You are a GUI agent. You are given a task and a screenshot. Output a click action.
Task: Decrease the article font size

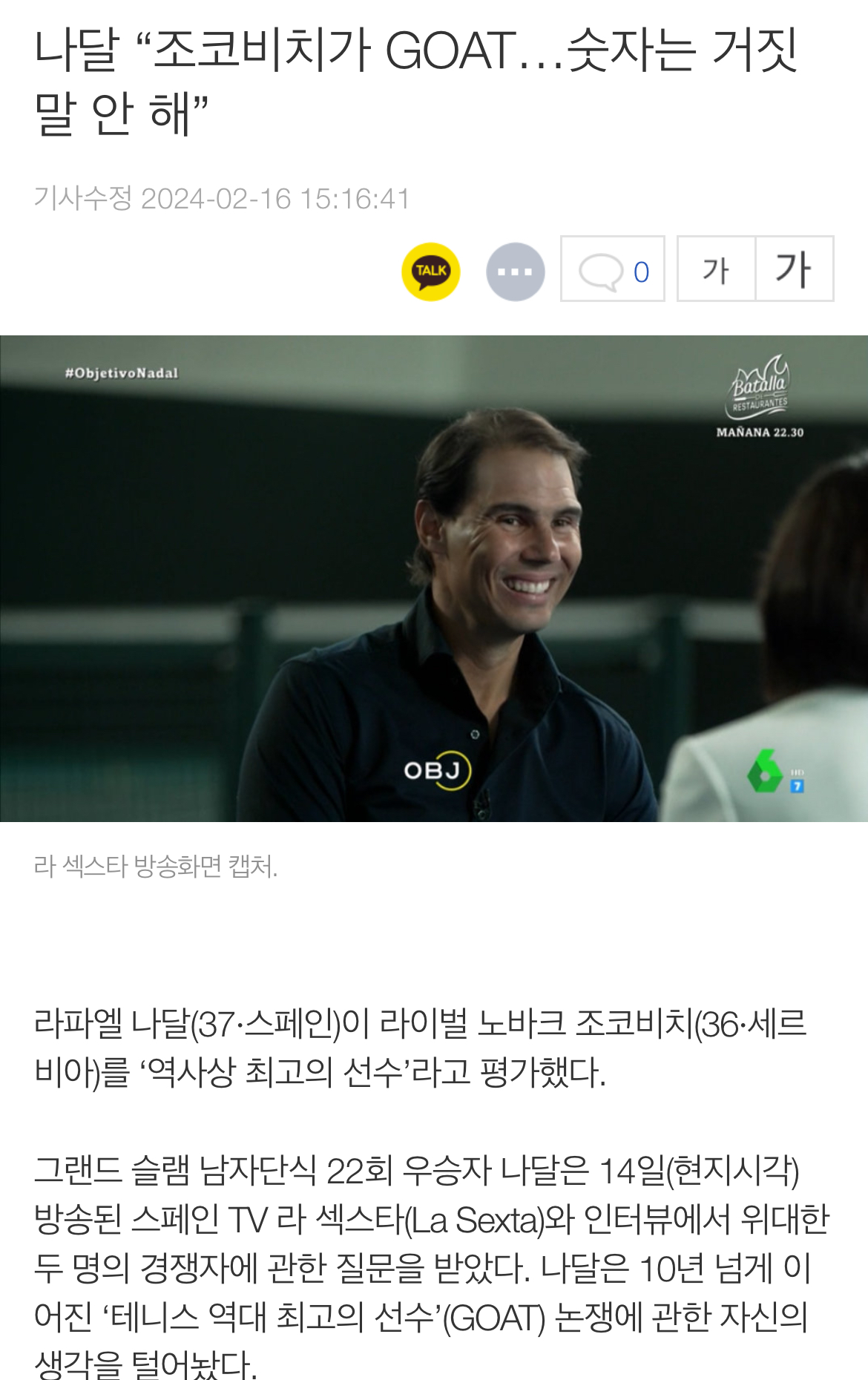[717, 269]
